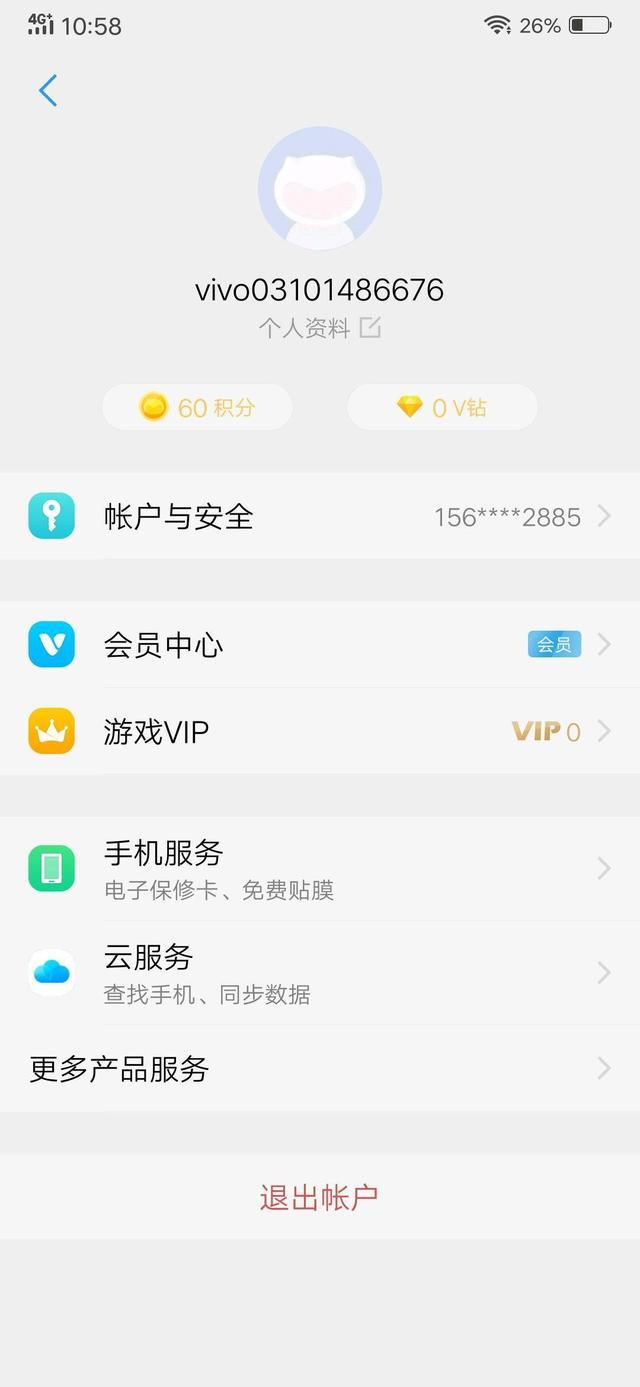This screenshot has height=1387, width=640.
Task: Open the 0 V钻 diamonds chip
Action: [x=442, y=408]
